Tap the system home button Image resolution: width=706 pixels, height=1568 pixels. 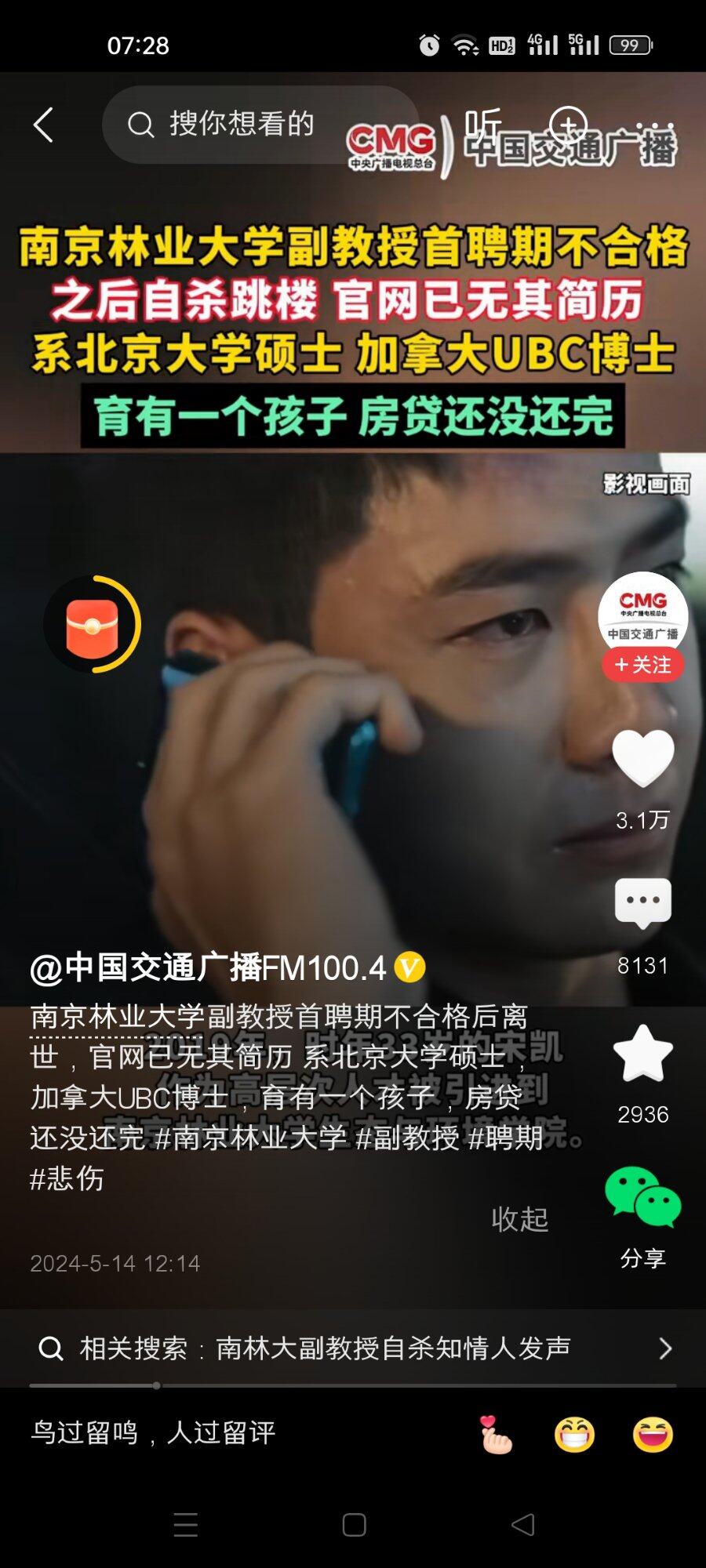coord(354,1525)
